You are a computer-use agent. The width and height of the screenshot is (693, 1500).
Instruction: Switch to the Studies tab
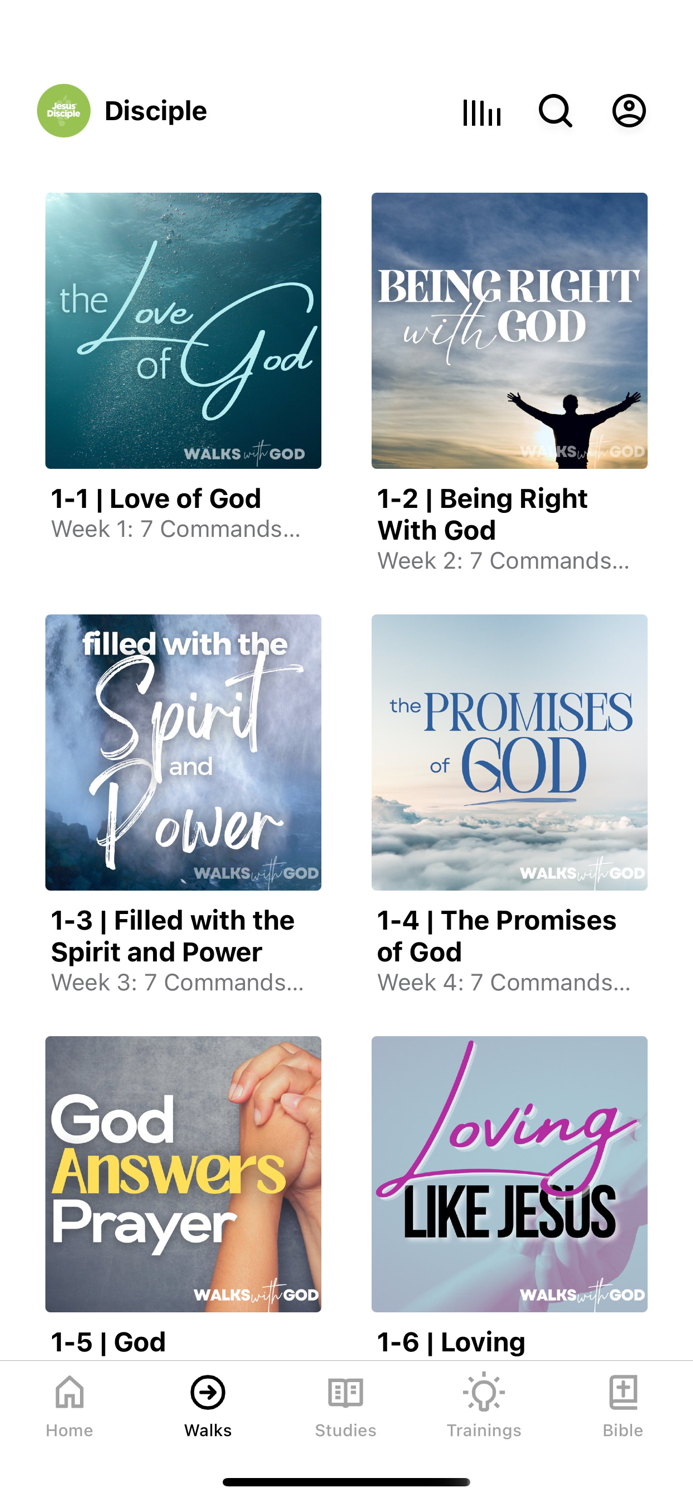pos(346,1406)
